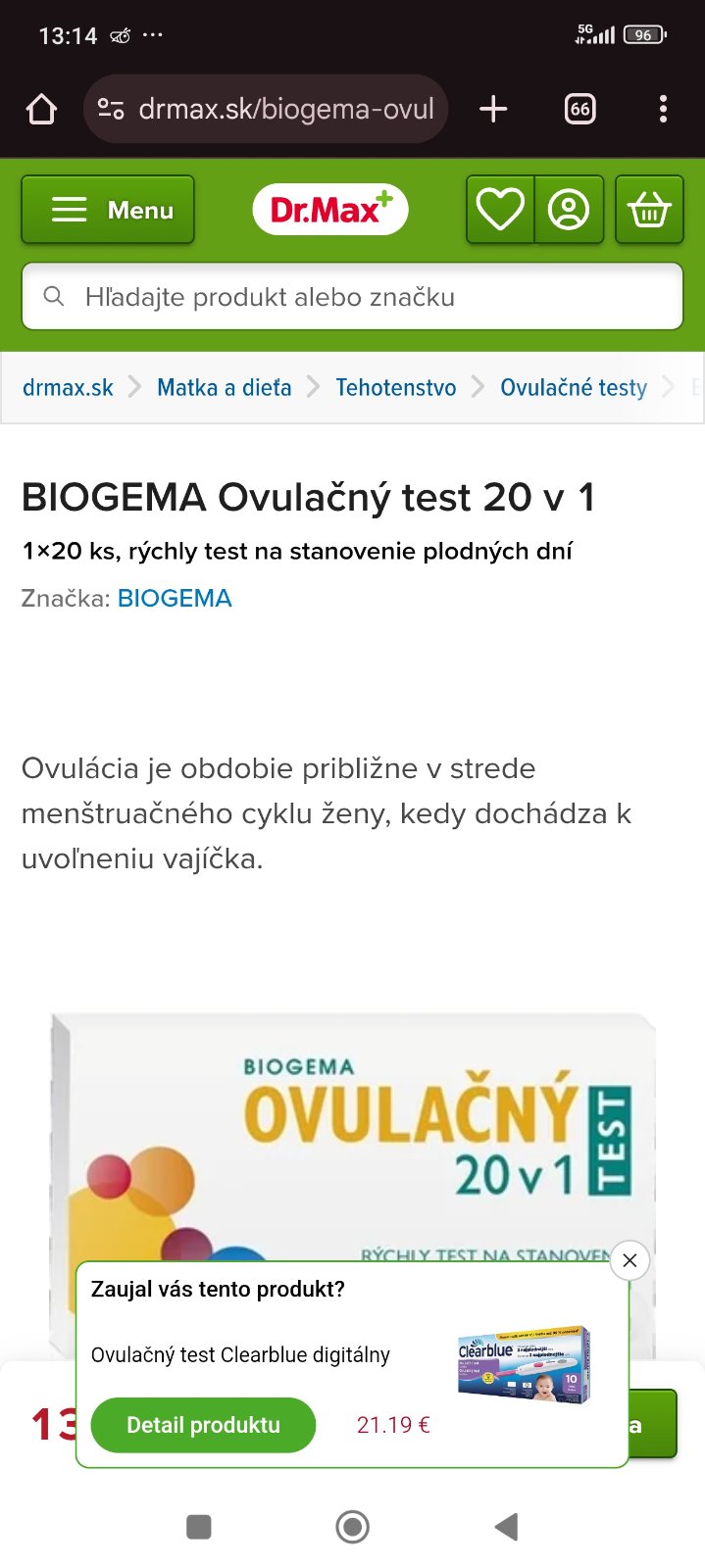Open Matka a dieťa breadcrumb

[x=225, y=388]
